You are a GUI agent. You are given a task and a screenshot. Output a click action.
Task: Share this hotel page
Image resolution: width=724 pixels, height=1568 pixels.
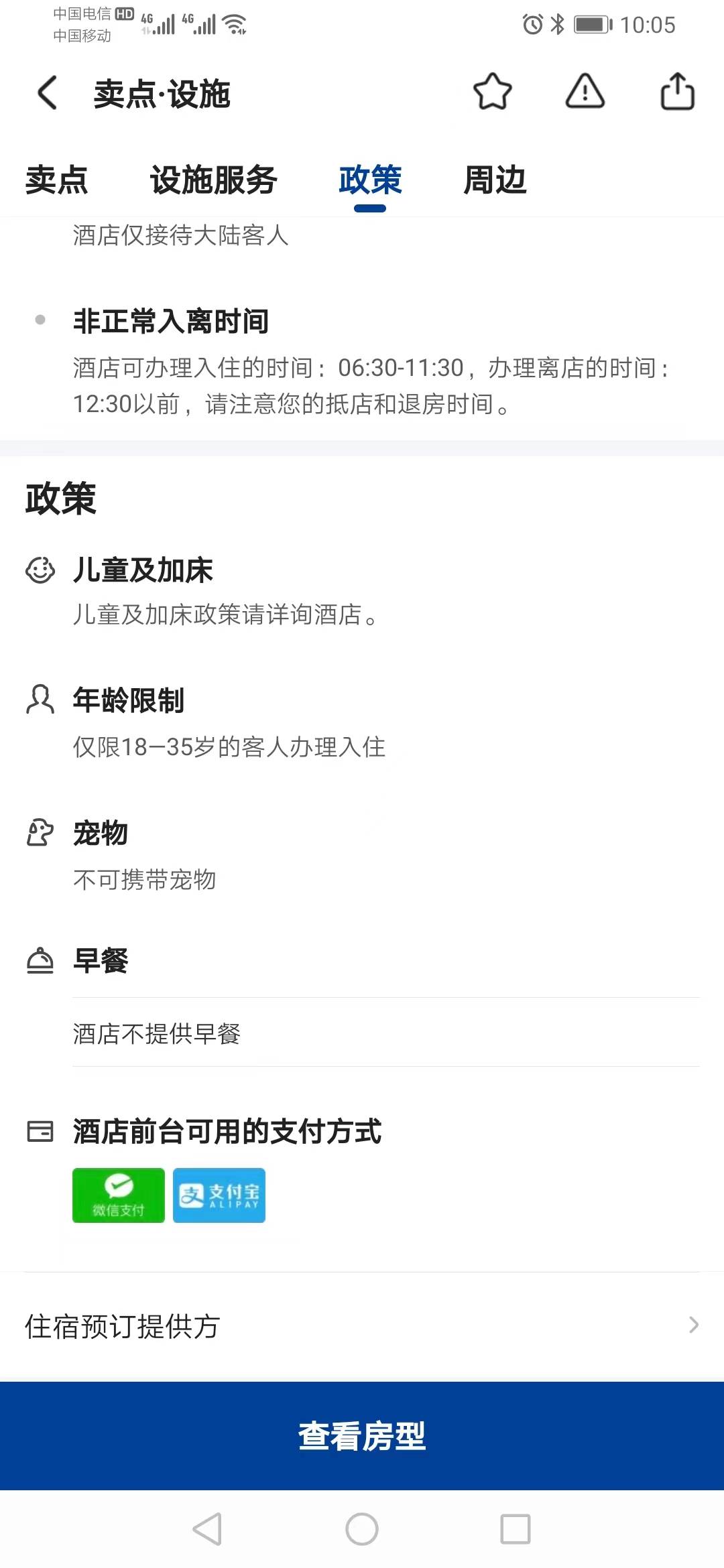coord(677,91)
